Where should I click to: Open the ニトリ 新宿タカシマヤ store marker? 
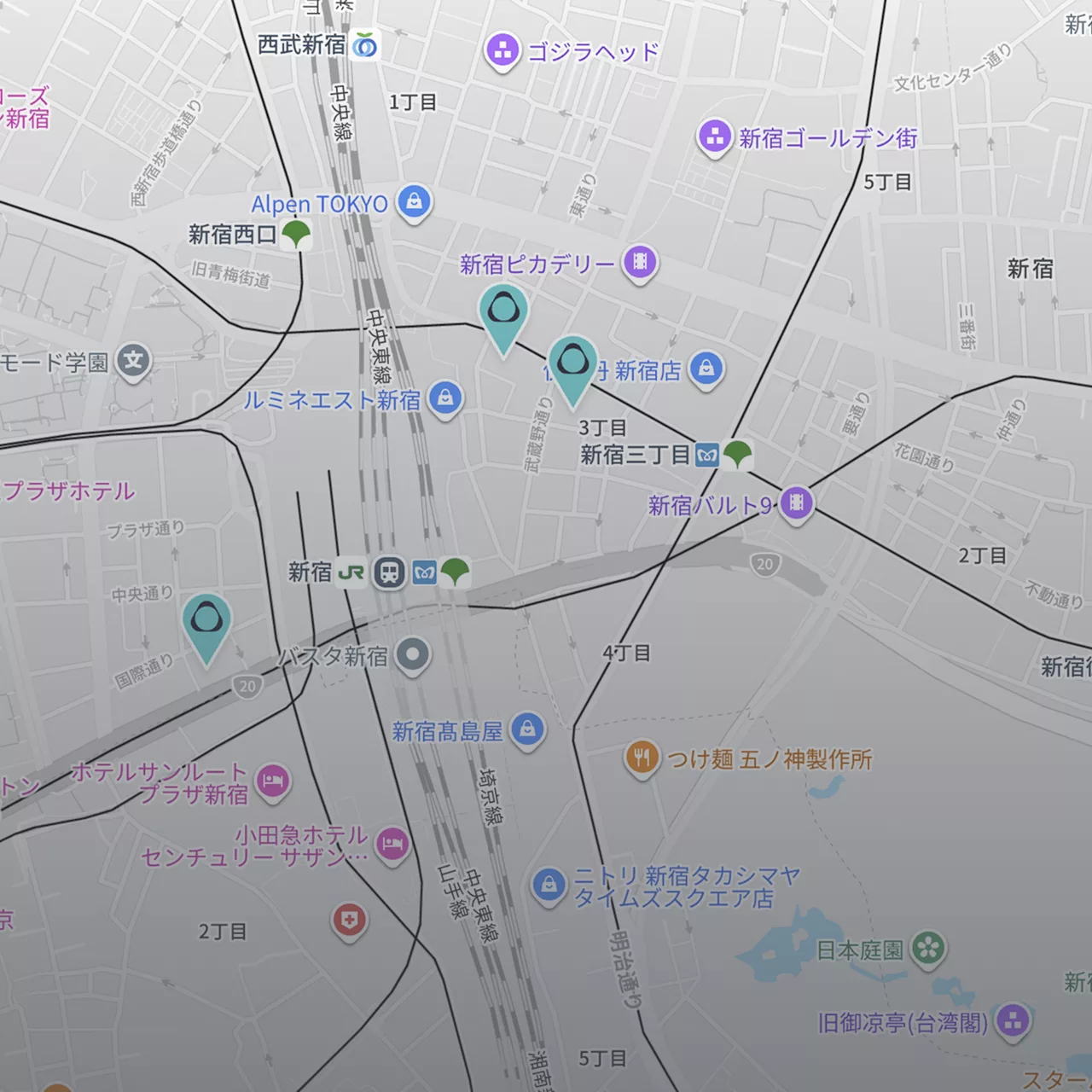(549, 886)
